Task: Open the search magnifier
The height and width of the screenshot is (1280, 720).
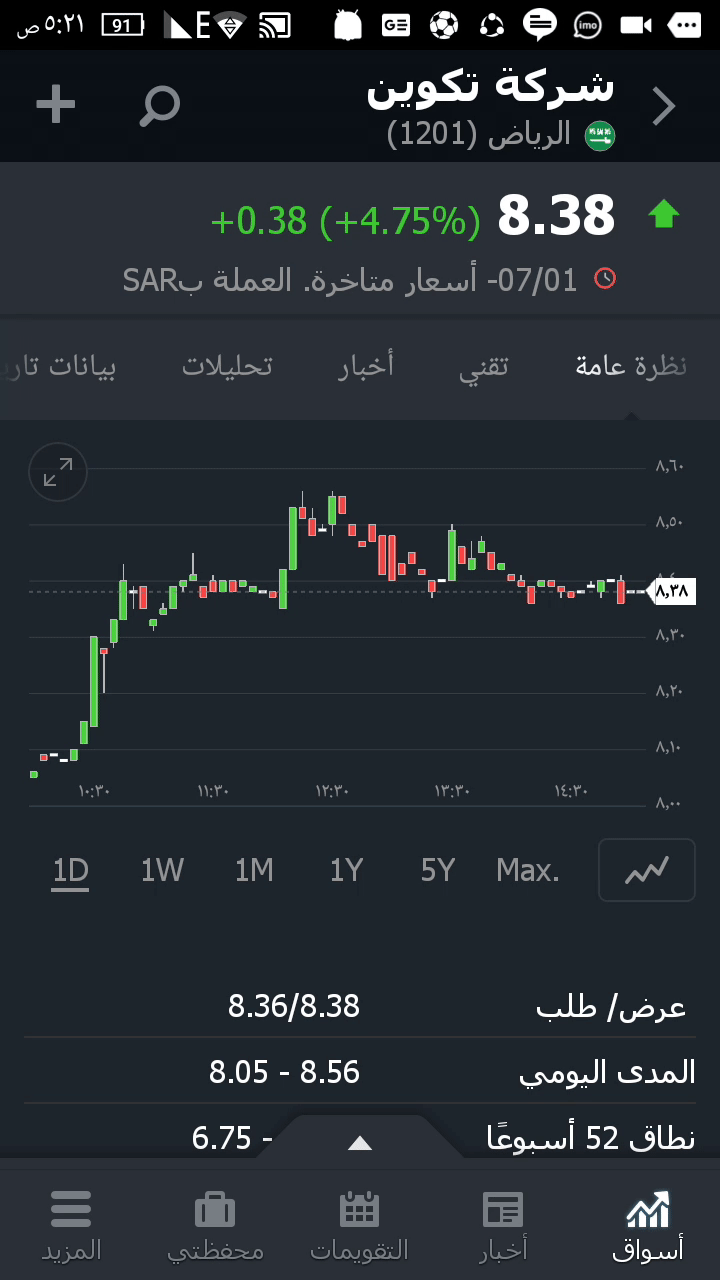Action: point(159,104)
